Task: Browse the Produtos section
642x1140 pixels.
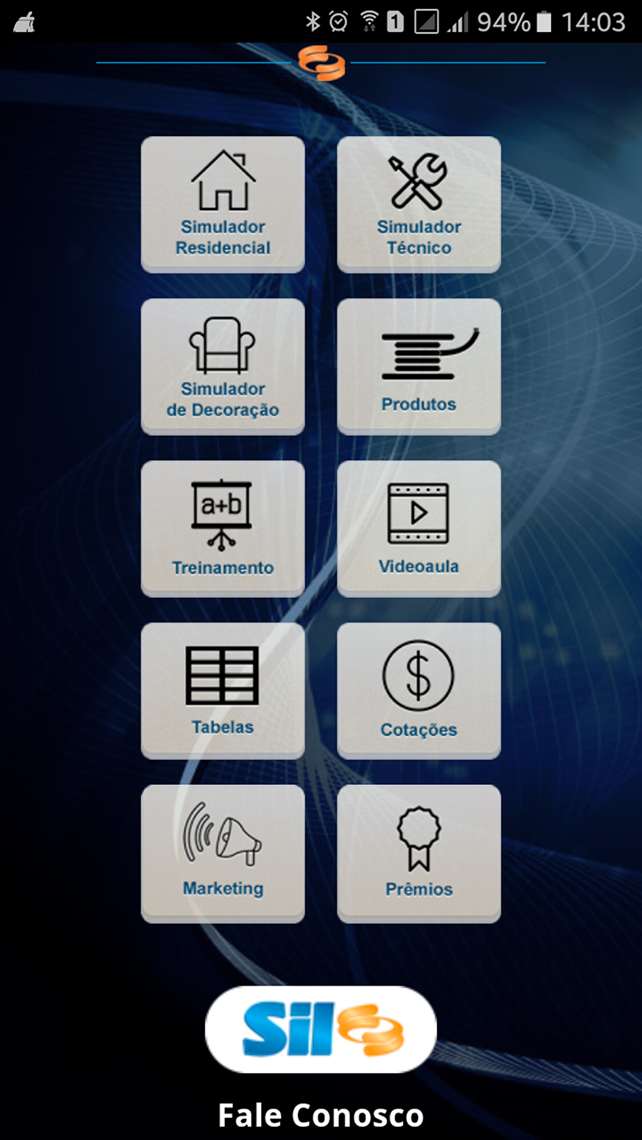Action: pyautogui.click(x=418, y=366)
